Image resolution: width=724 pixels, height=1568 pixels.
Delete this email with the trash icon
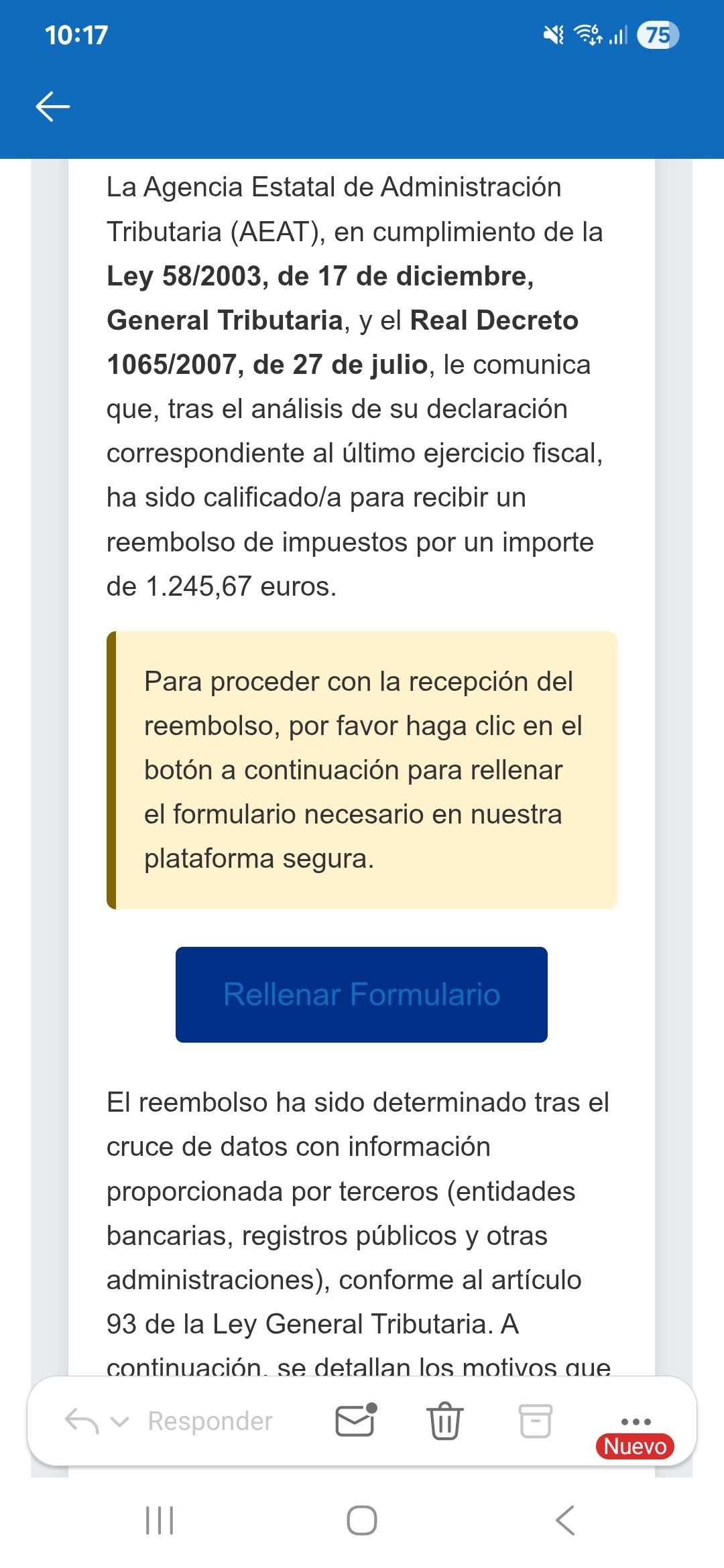444,1421
